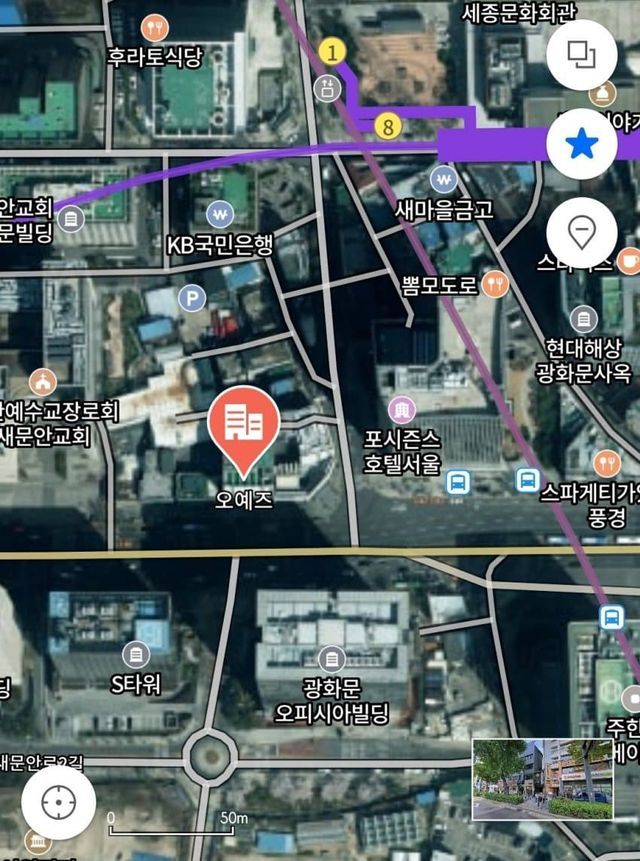Open the 후라토식당 restaurant marker
The width and height of the screenshot is (640, 861).
pyautogui.click(x=155, y=27)
